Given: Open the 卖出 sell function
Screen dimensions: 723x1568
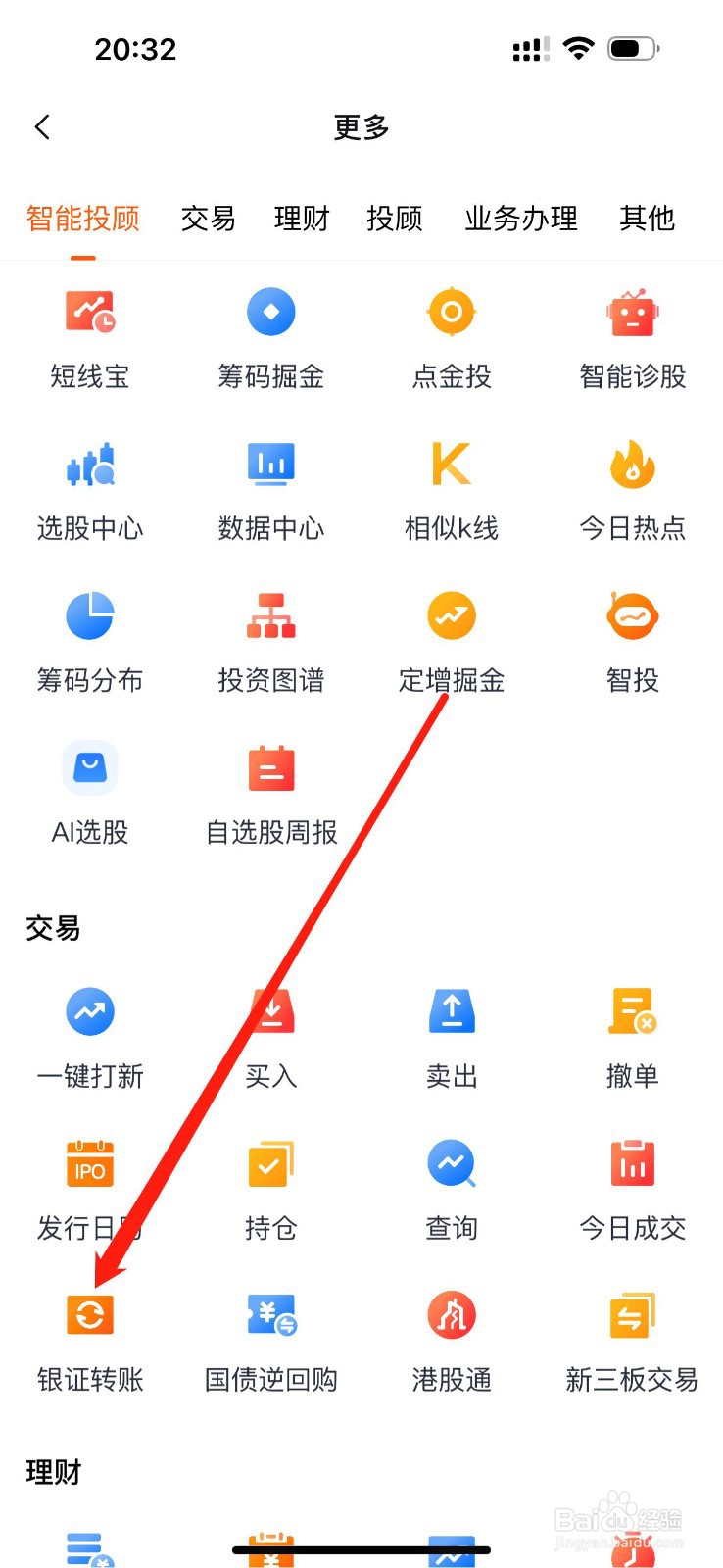Looking at the screenshot, I should (451, 1039).
